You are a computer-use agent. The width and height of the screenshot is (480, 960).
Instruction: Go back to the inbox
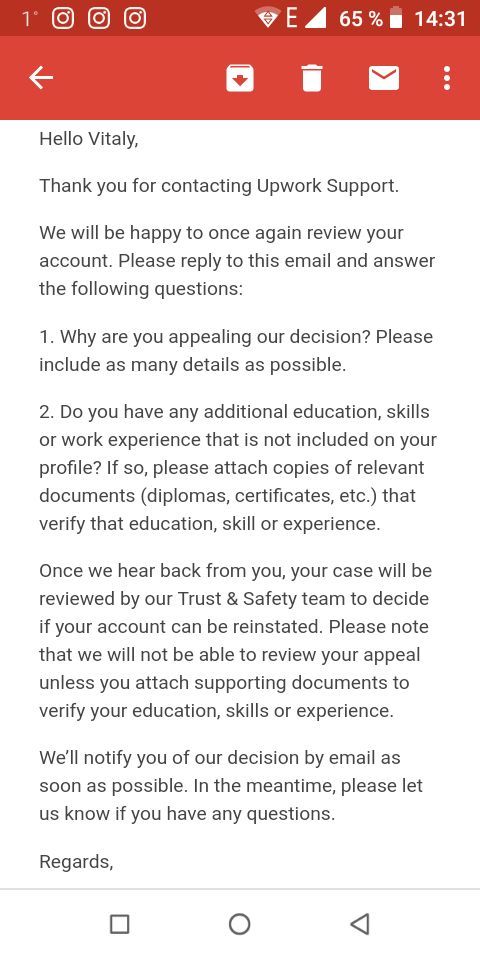tap(41, 78)
